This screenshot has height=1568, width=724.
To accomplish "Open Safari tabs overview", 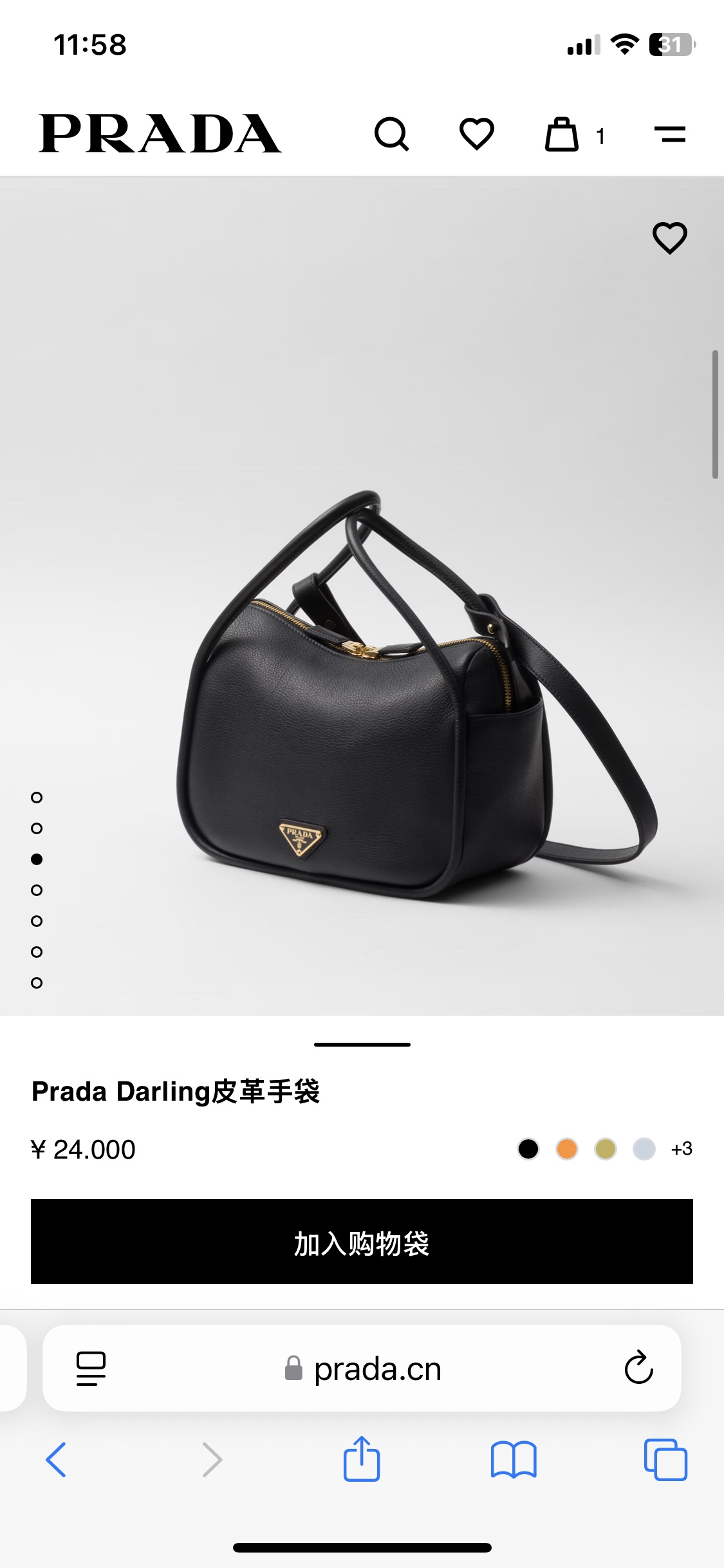I will 665,1460.
